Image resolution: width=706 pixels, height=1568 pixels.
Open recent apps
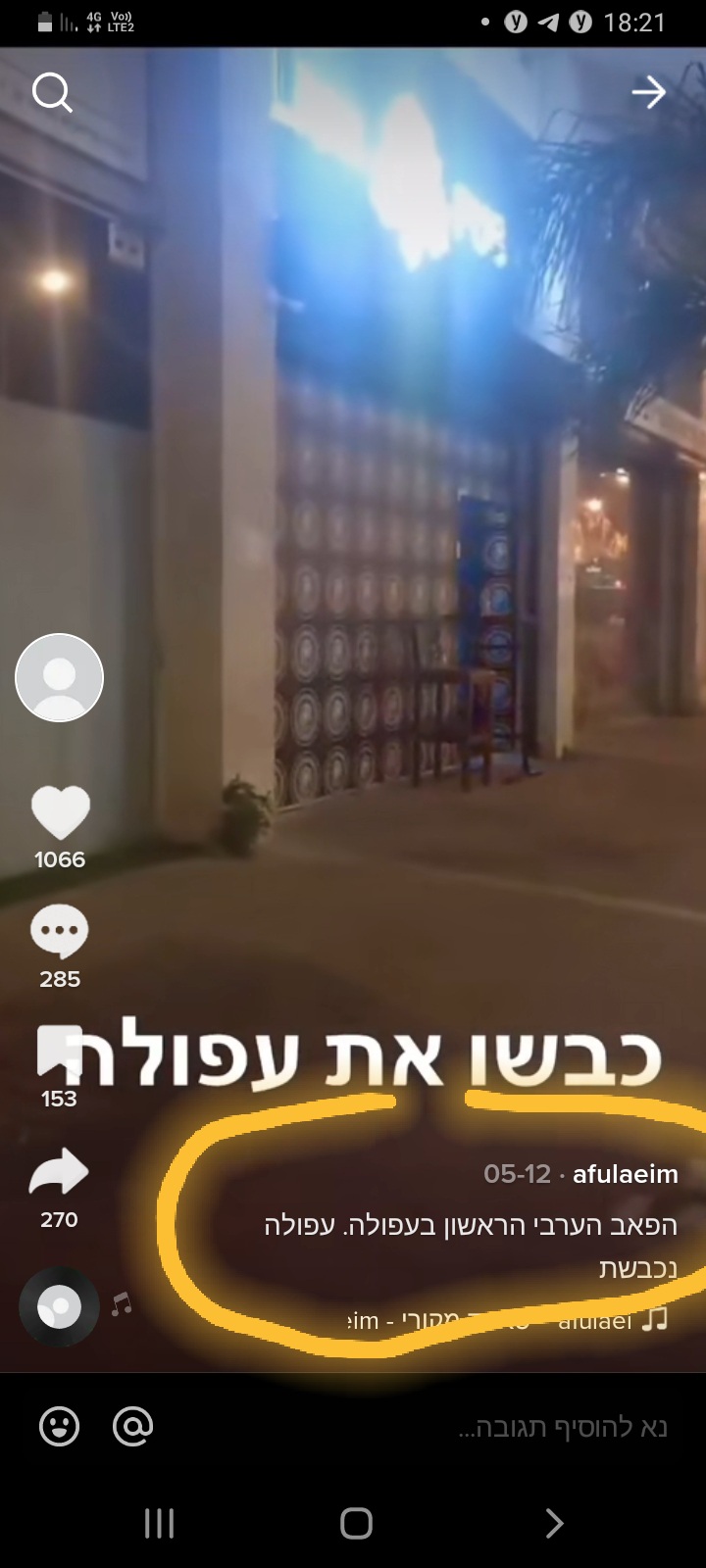pos(159,1523)
